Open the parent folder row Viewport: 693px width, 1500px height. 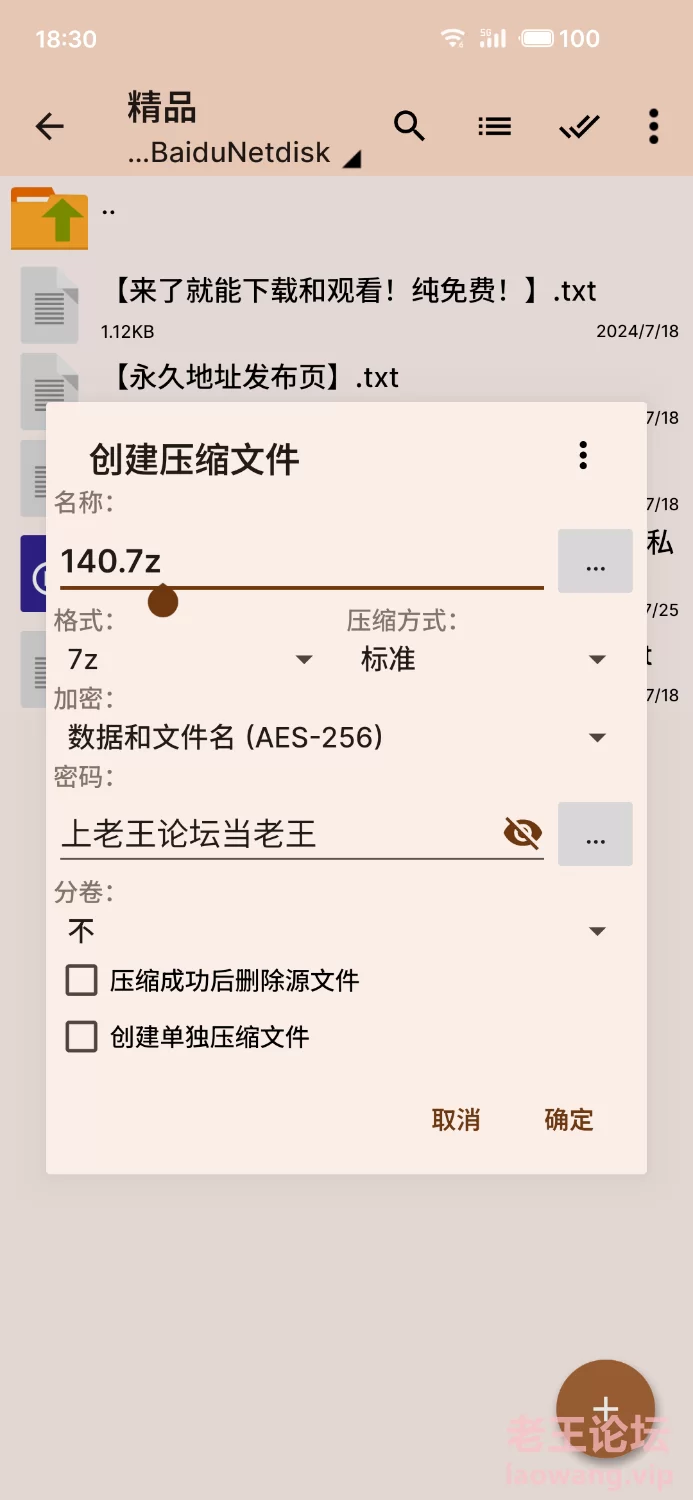pyautogui.click(x=346, y=217)
